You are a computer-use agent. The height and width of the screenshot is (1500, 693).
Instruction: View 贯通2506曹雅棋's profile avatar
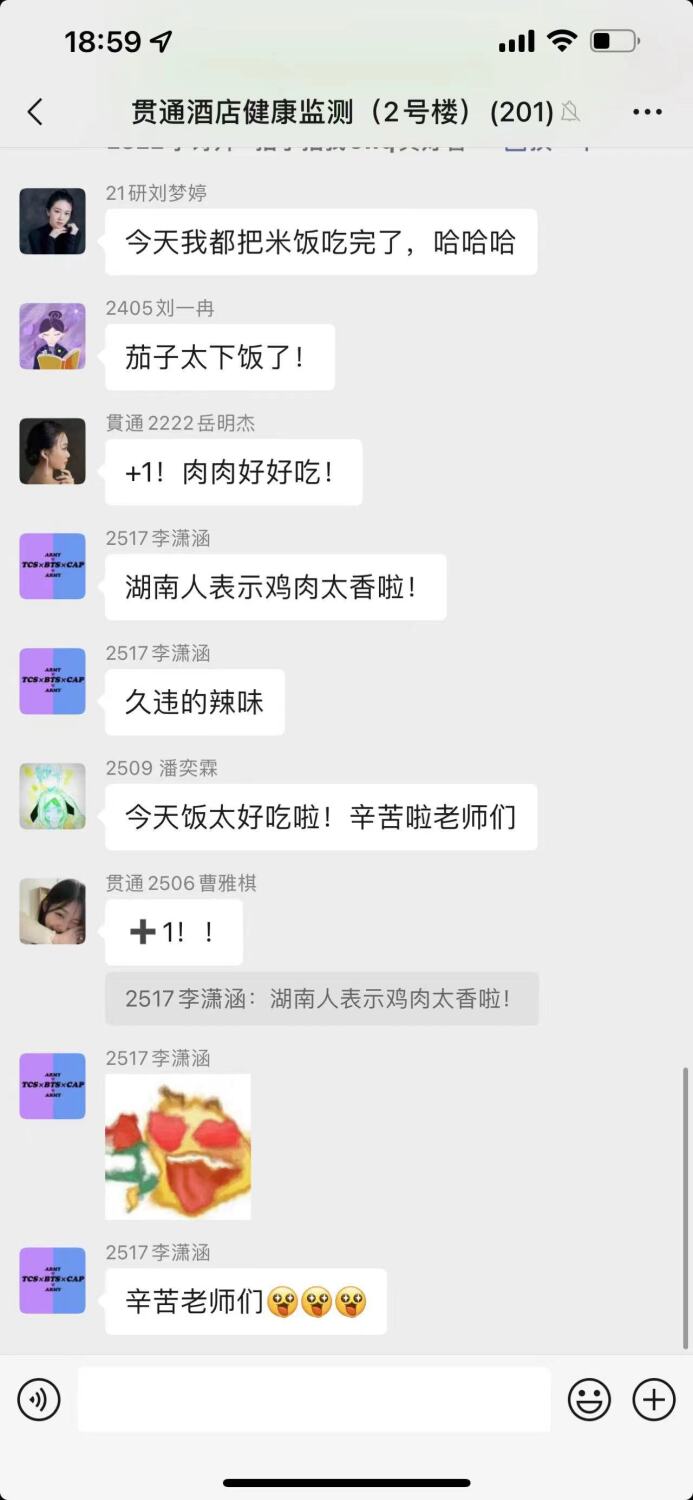(52, 911)
